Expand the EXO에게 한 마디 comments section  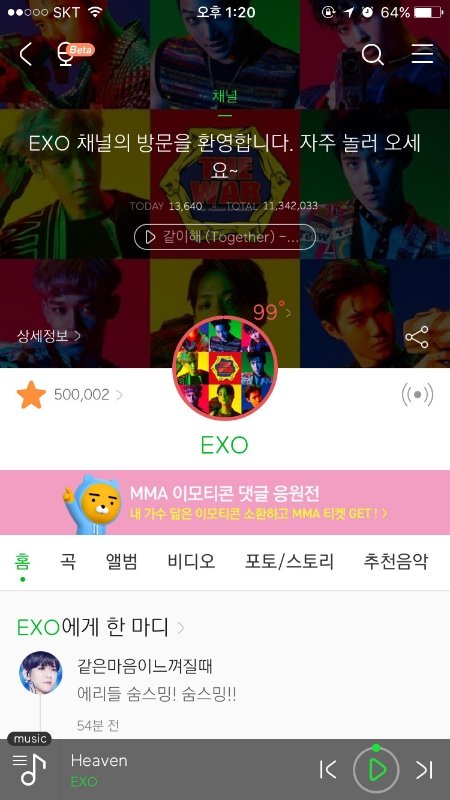(x=101, y=628)
